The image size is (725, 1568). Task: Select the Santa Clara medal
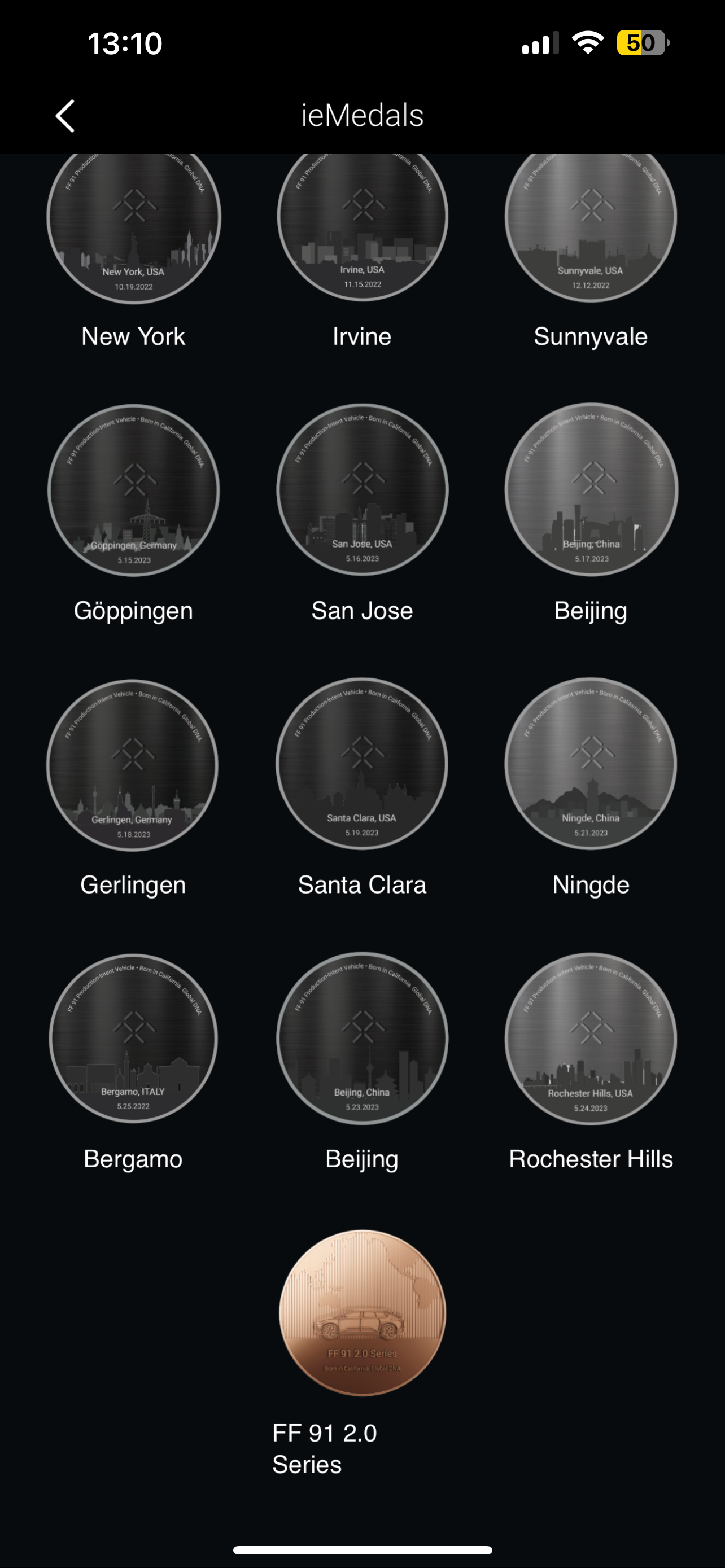pos(362,763)
